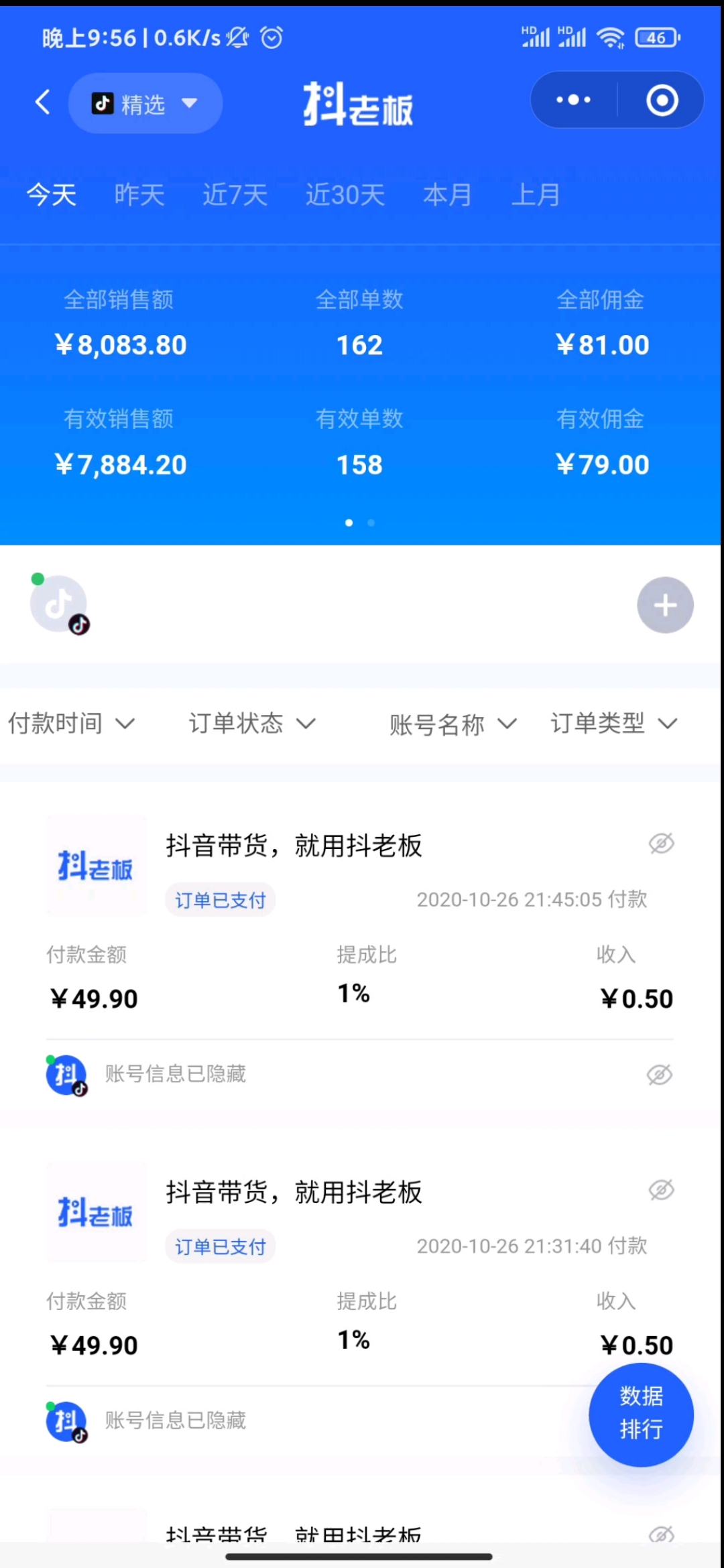Go back with the top-left arrow
Image resolution: width=724 pixels, height=1568 pixels.
pos(43,103)
